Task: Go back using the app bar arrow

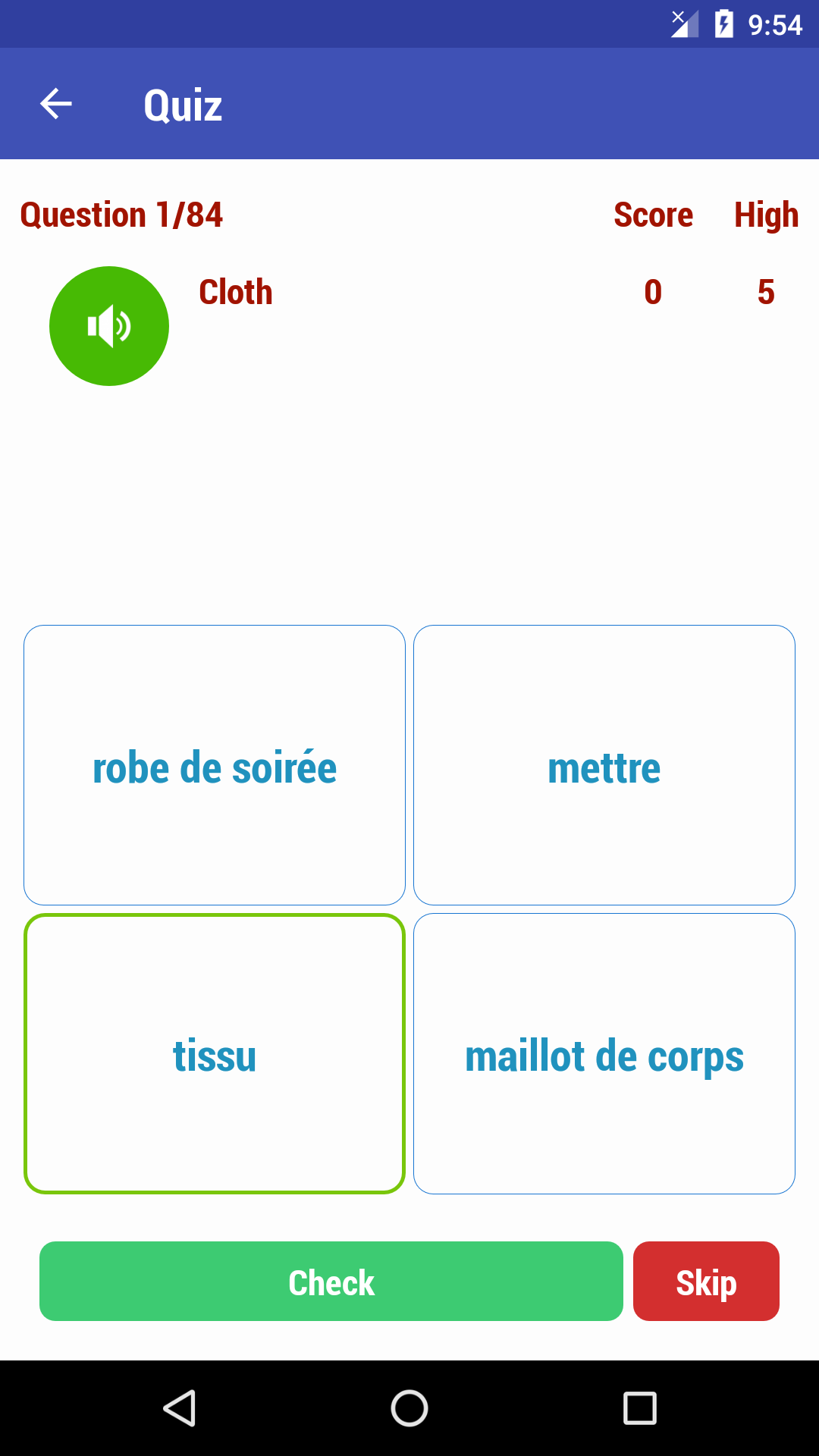Action: (x=56, y=104)
